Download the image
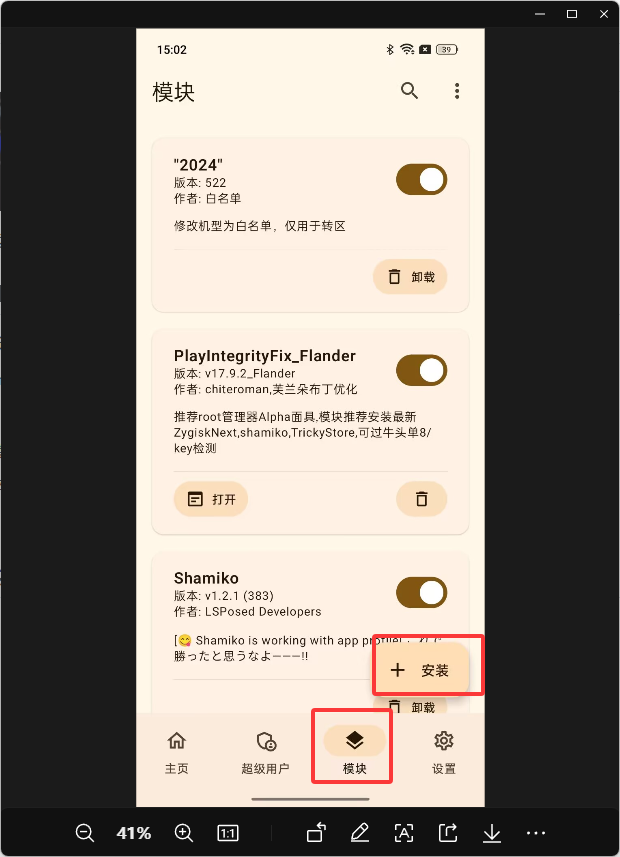The height and width of the screenshot is (857, 620). click(x=492, y=833)
